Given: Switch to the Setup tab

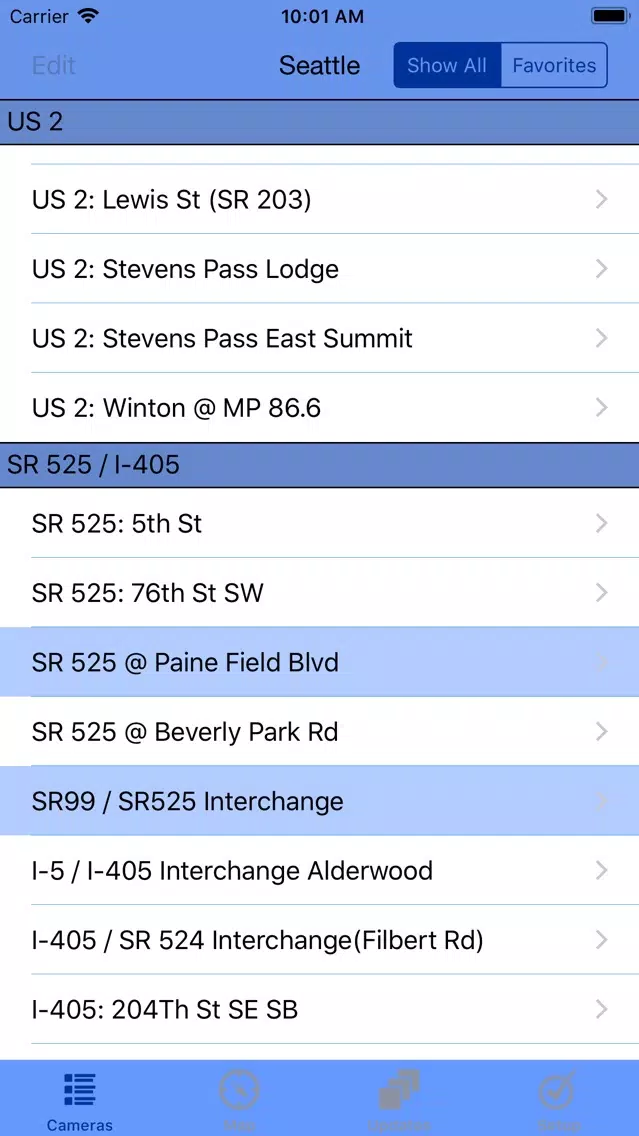Looking at the screenshot, I should 559,1100.
